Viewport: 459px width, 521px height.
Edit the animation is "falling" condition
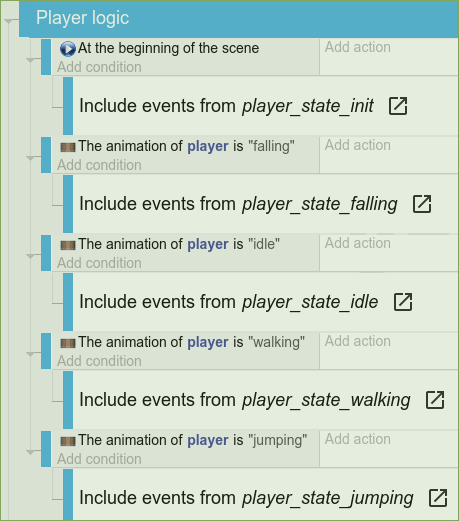pos(177,146)
